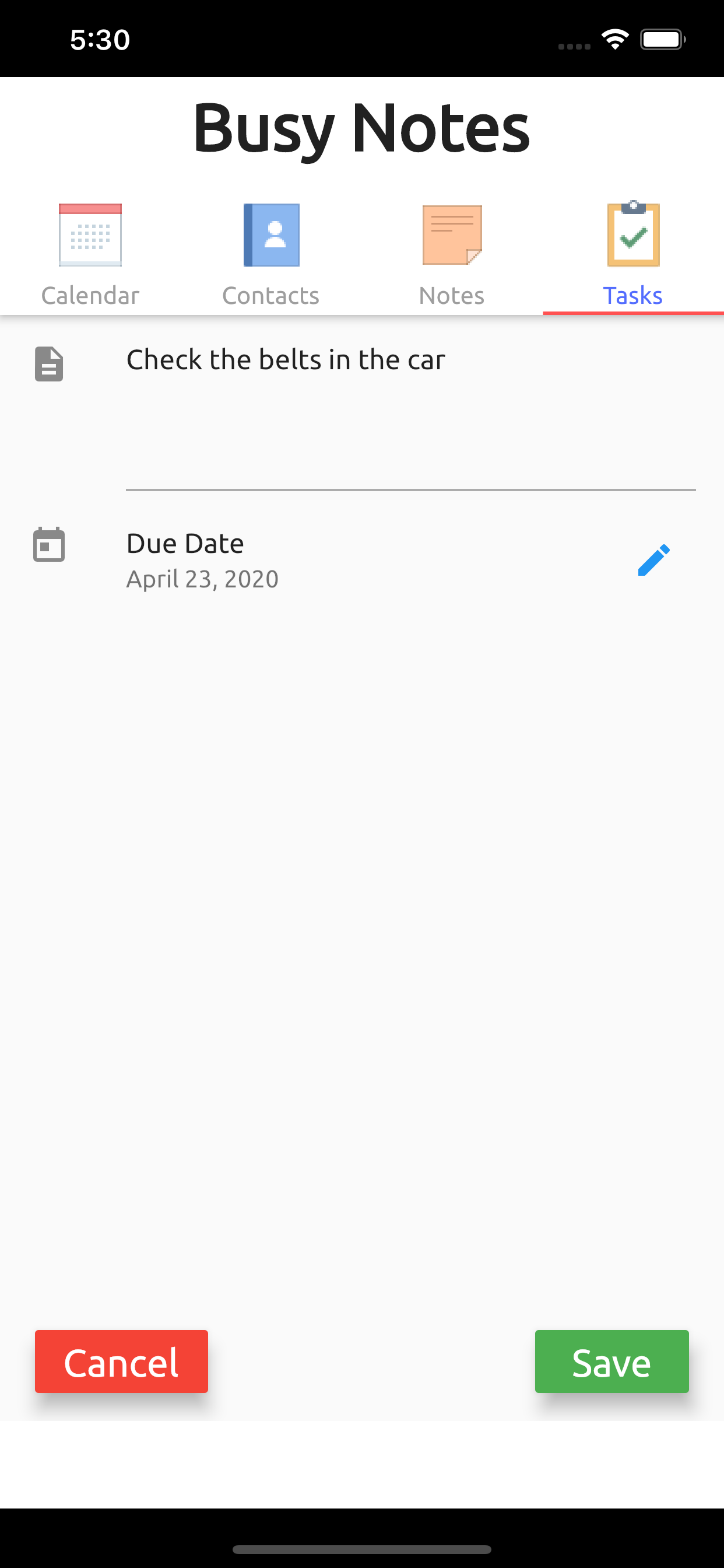The image size is (724, 1568).
Task: Open the due date editor via pencil icon
Action: 654,560
